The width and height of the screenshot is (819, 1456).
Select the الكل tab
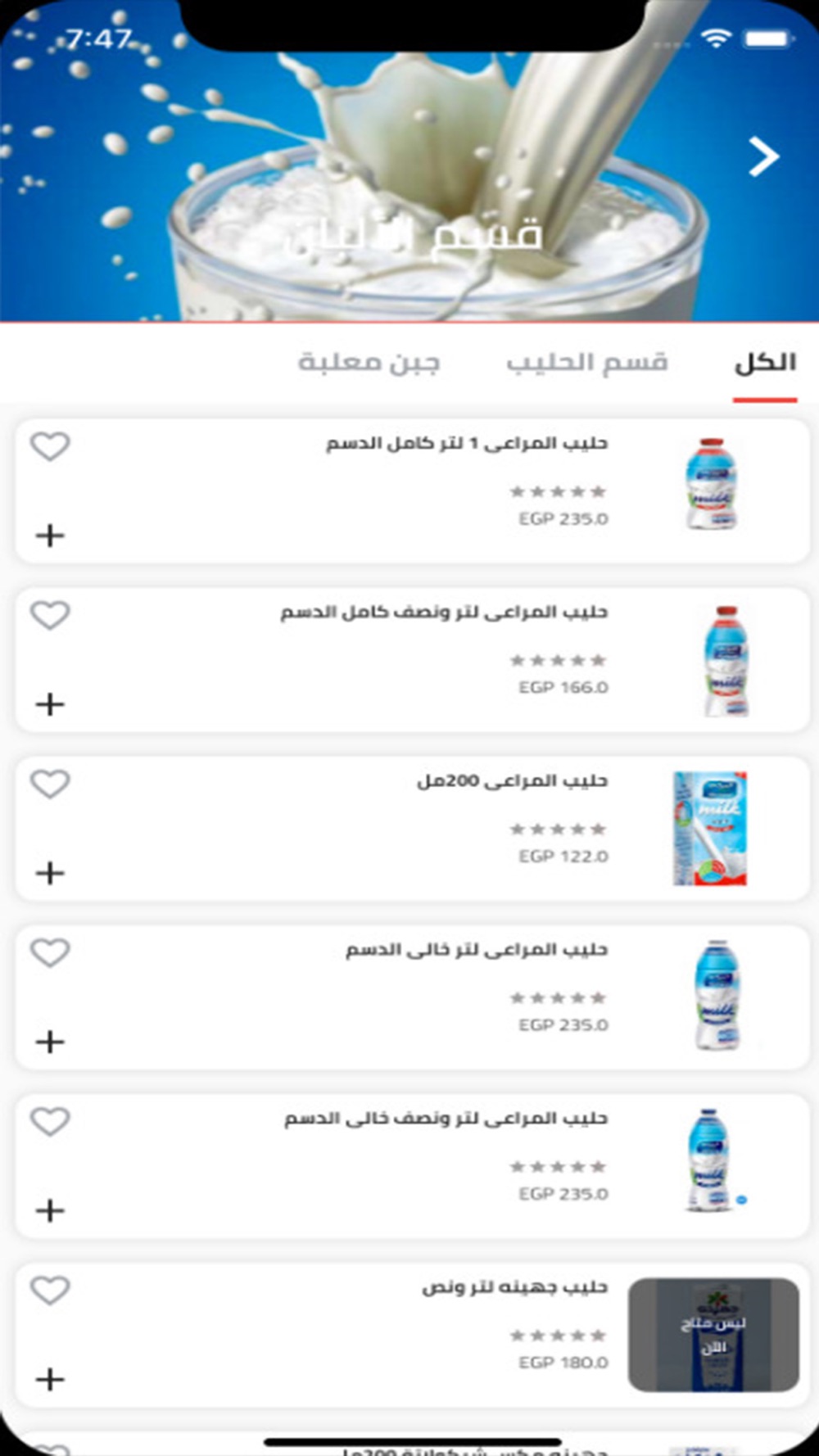pyautogui.click(x=765, y=362)
